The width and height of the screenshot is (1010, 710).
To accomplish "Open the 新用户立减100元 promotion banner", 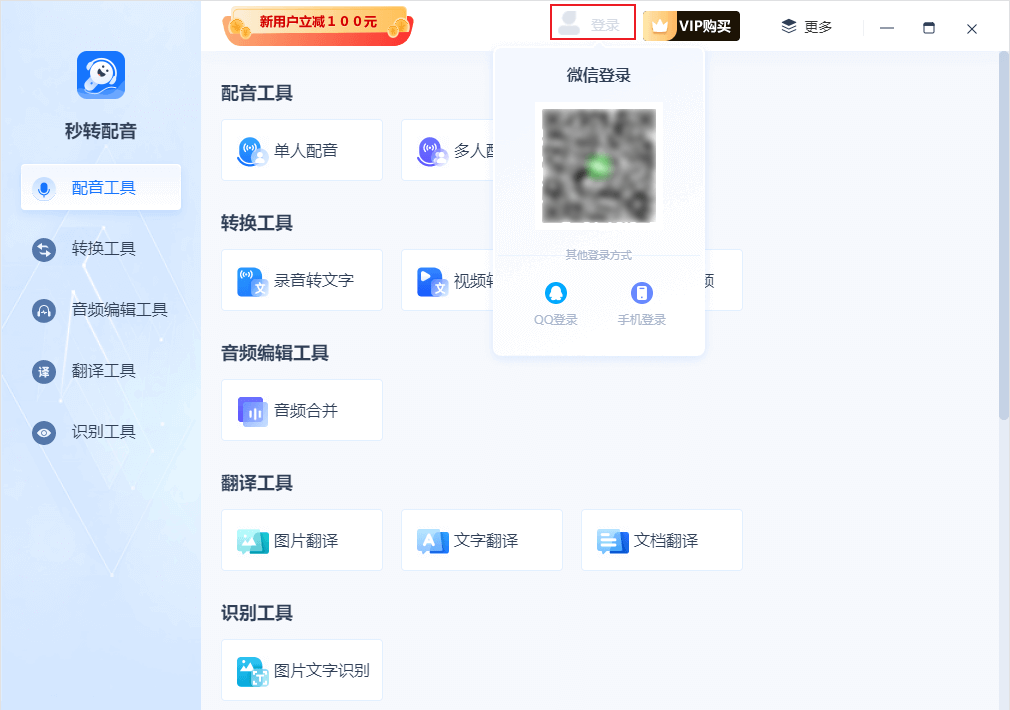I will click(318, 23).
